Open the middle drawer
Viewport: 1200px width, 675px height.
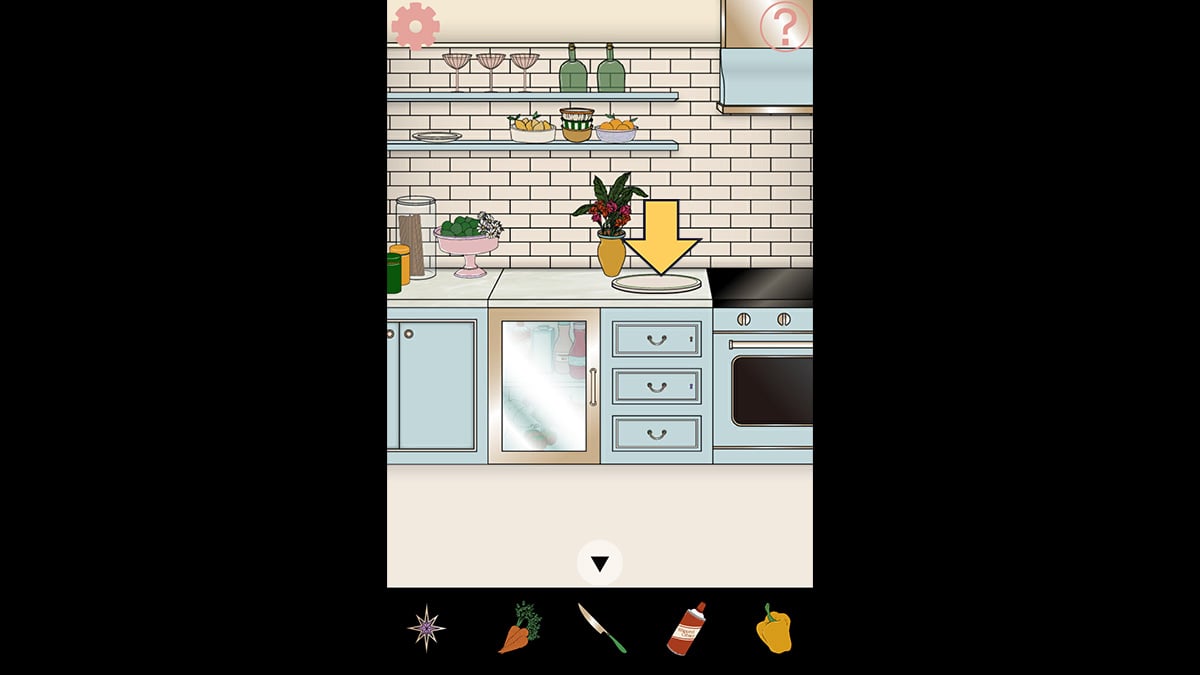(x=656, y=385)
